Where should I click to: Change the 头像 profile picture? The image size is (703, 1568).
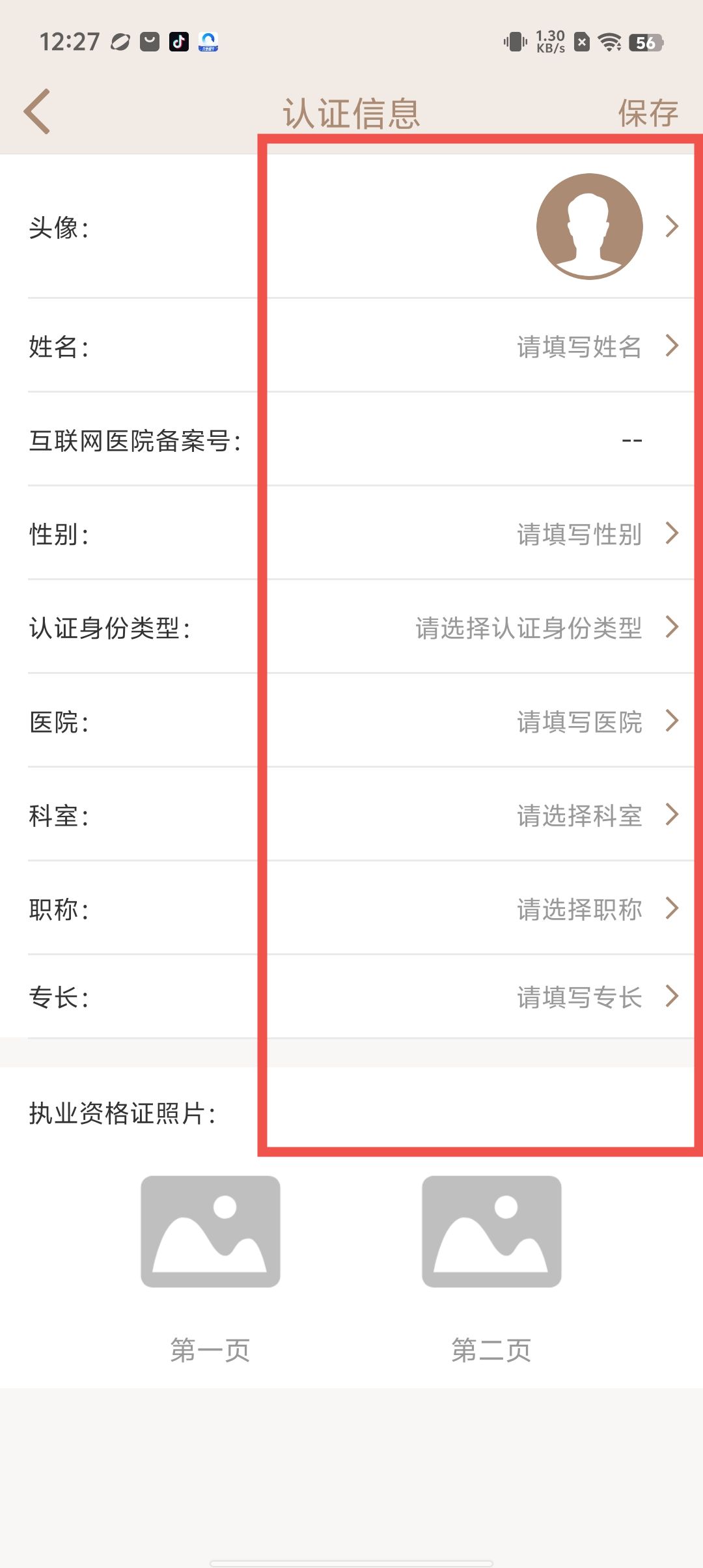pos(589,227)
